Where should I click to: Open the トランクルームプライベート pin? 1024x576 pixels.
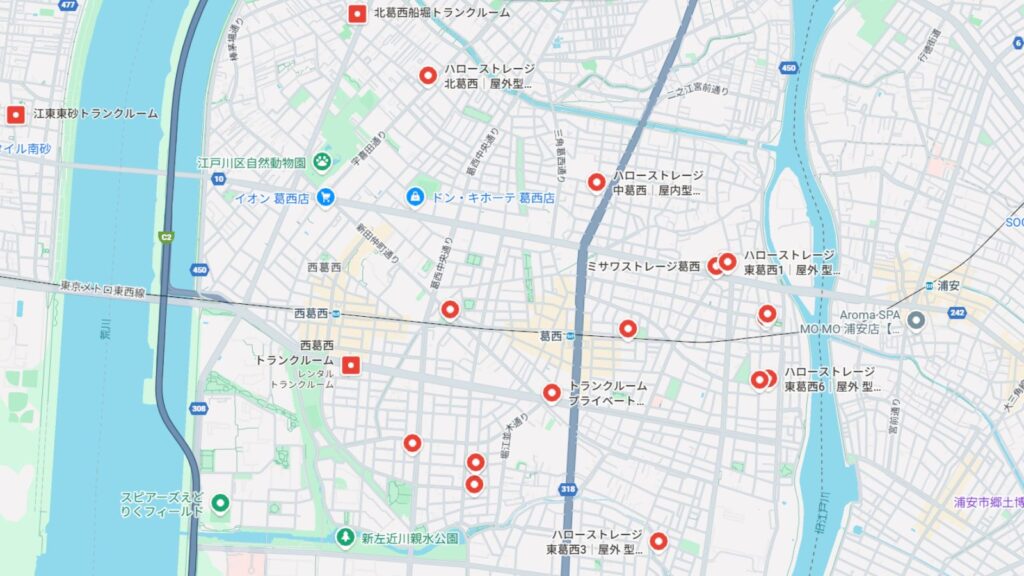point(551,393)
